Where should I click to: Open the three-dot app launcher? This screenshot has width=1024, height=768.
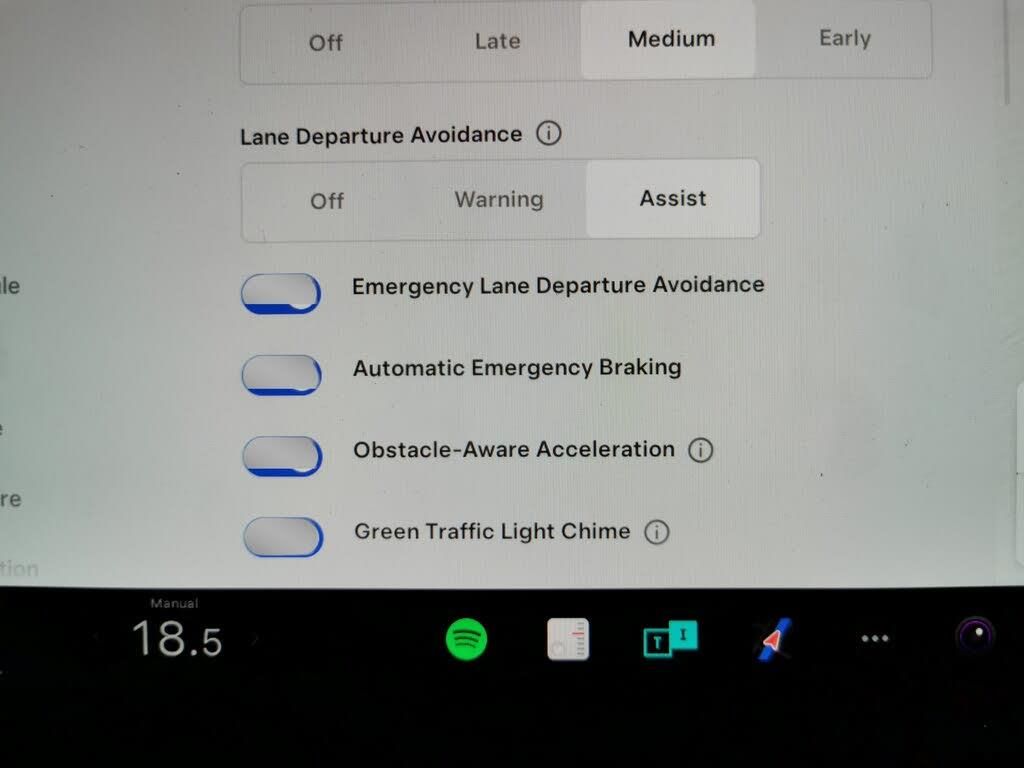coord(875,639)
